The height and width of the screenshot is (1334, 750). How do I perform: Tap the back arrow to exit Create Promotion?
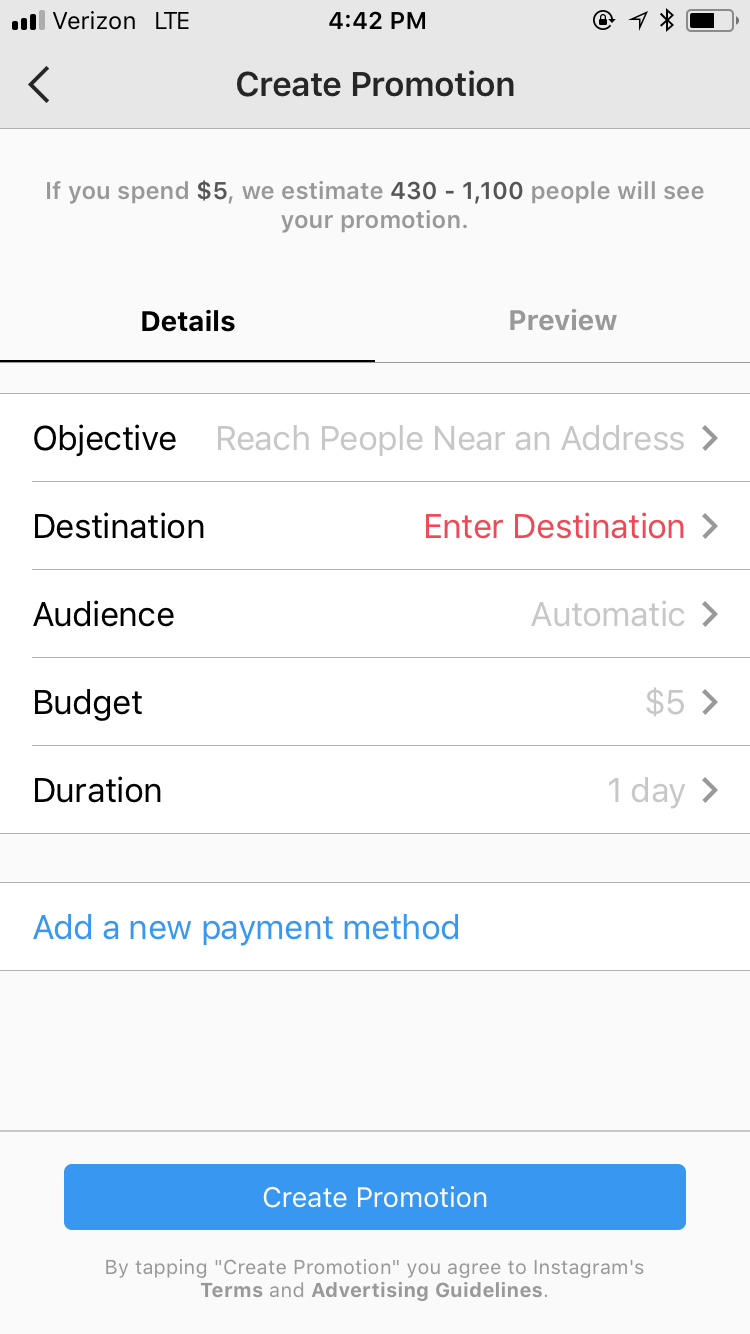pos(38,85)
